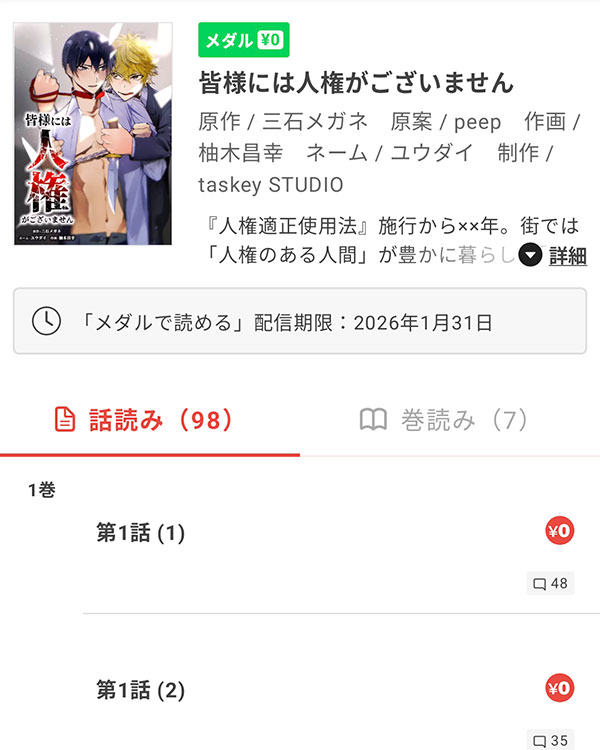This screenshot has height=750, width=600.
Task: Open episode 第1話 (1)
Action: coord(141,534)
